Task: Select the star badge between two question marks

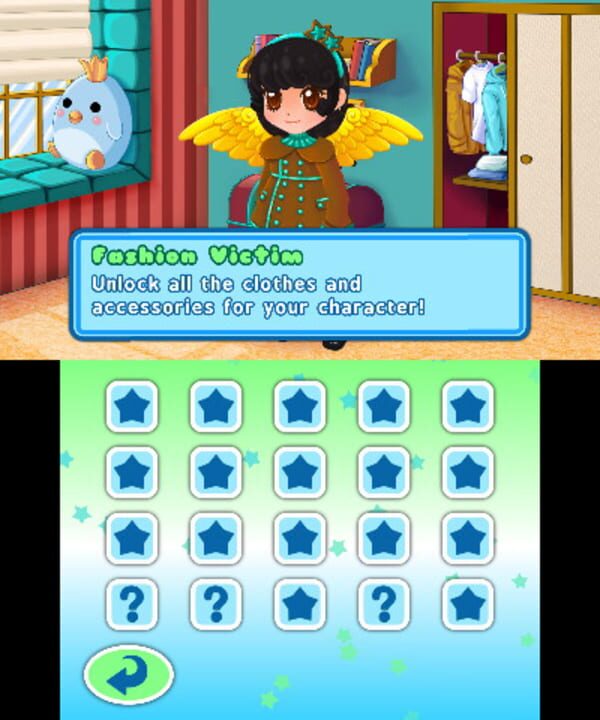Action: click(x=300, y=604)
